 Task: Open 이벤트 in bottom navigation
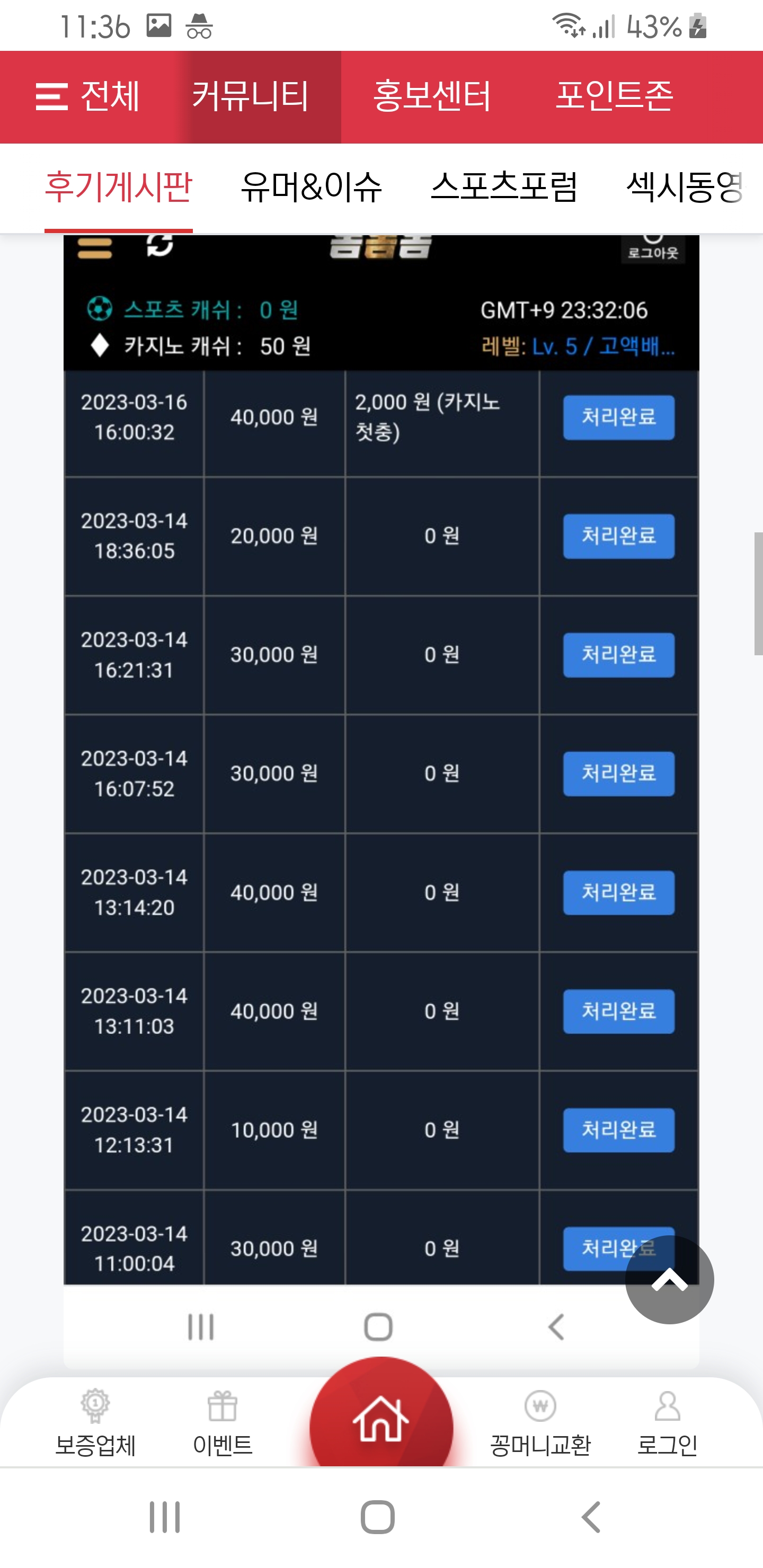coord(222,1422)
